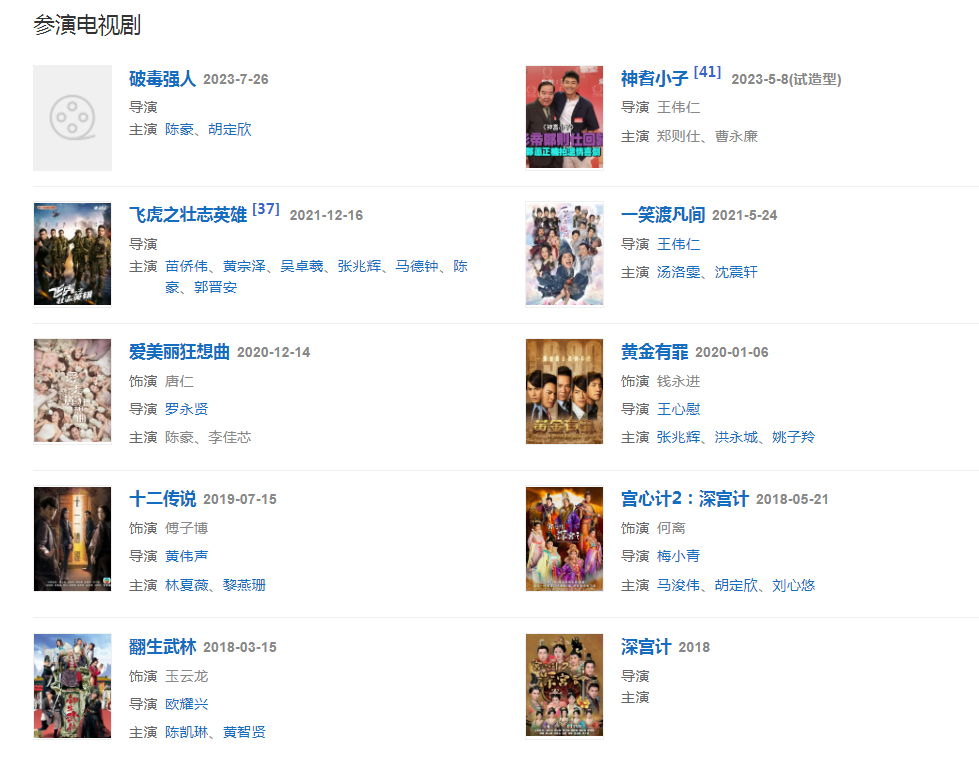Open the 神耆小子 series page
The width and height of the screenshot is (979, 757).
tap(654, 79)
